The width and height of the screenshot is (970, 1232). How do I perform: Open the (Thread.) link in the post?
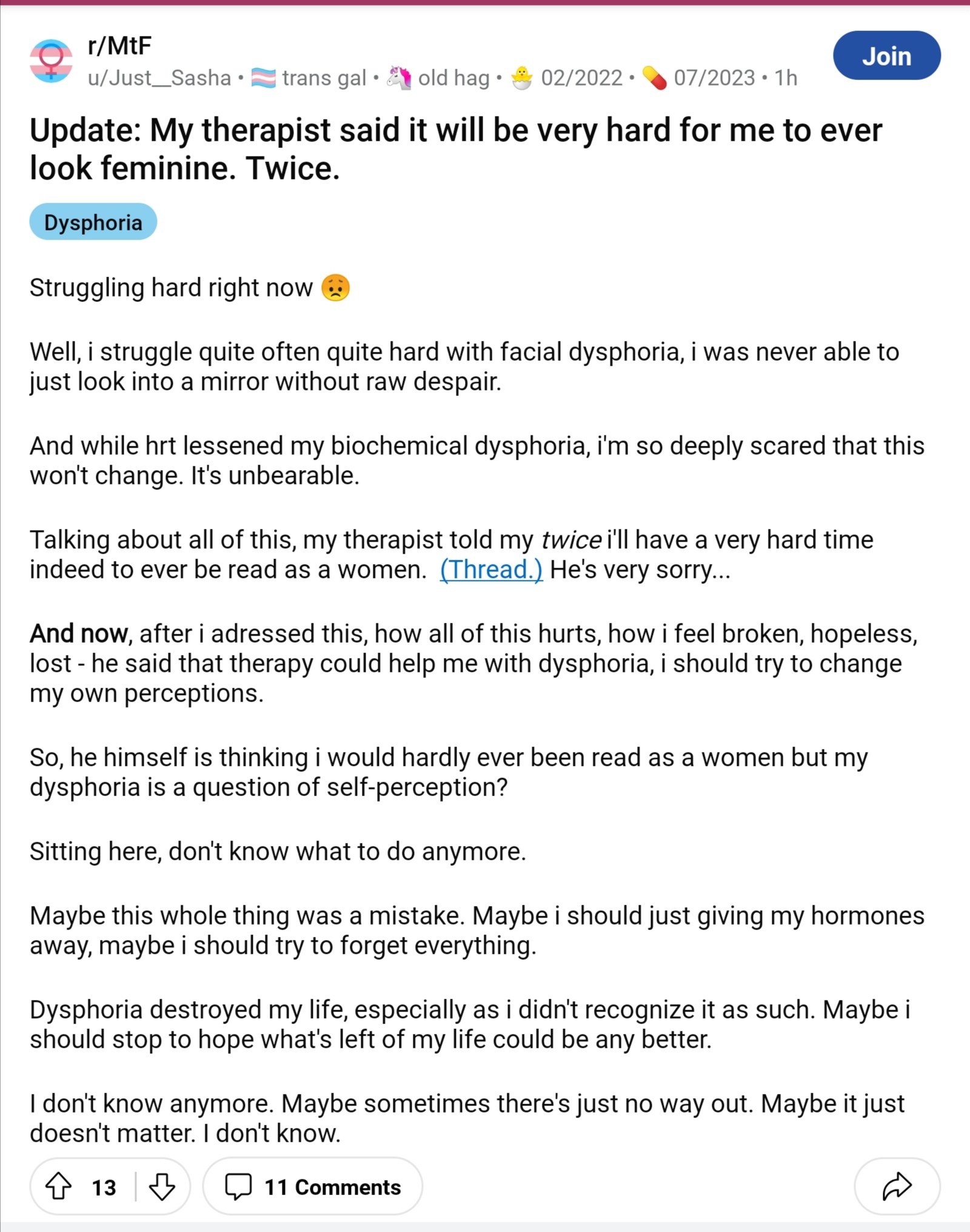(x=491, y=569)
